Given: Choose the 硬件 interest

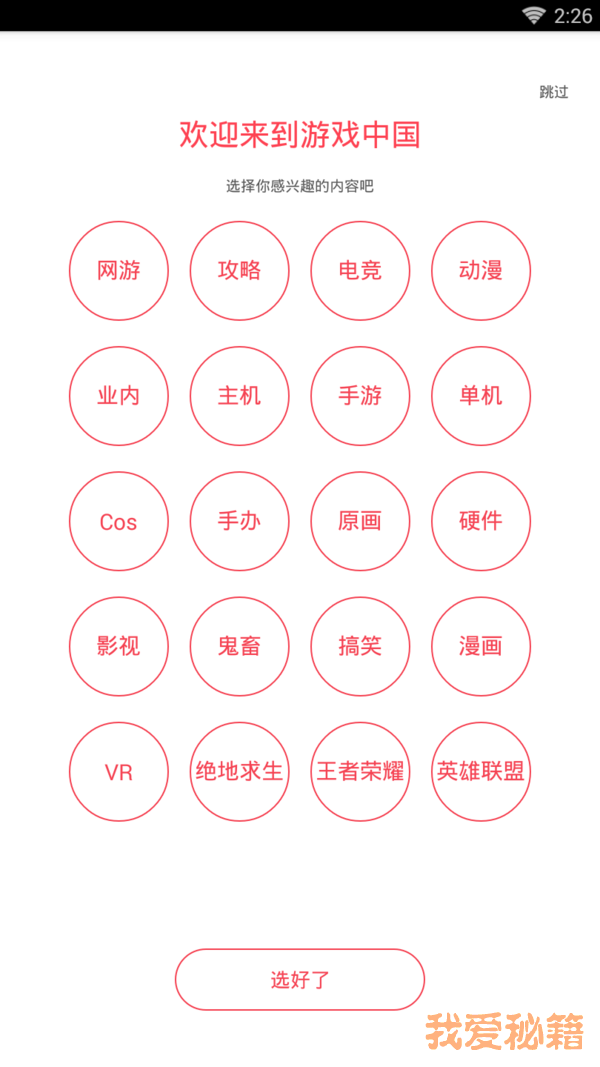Looking at the screenshot, I should [x=481, y=521].
